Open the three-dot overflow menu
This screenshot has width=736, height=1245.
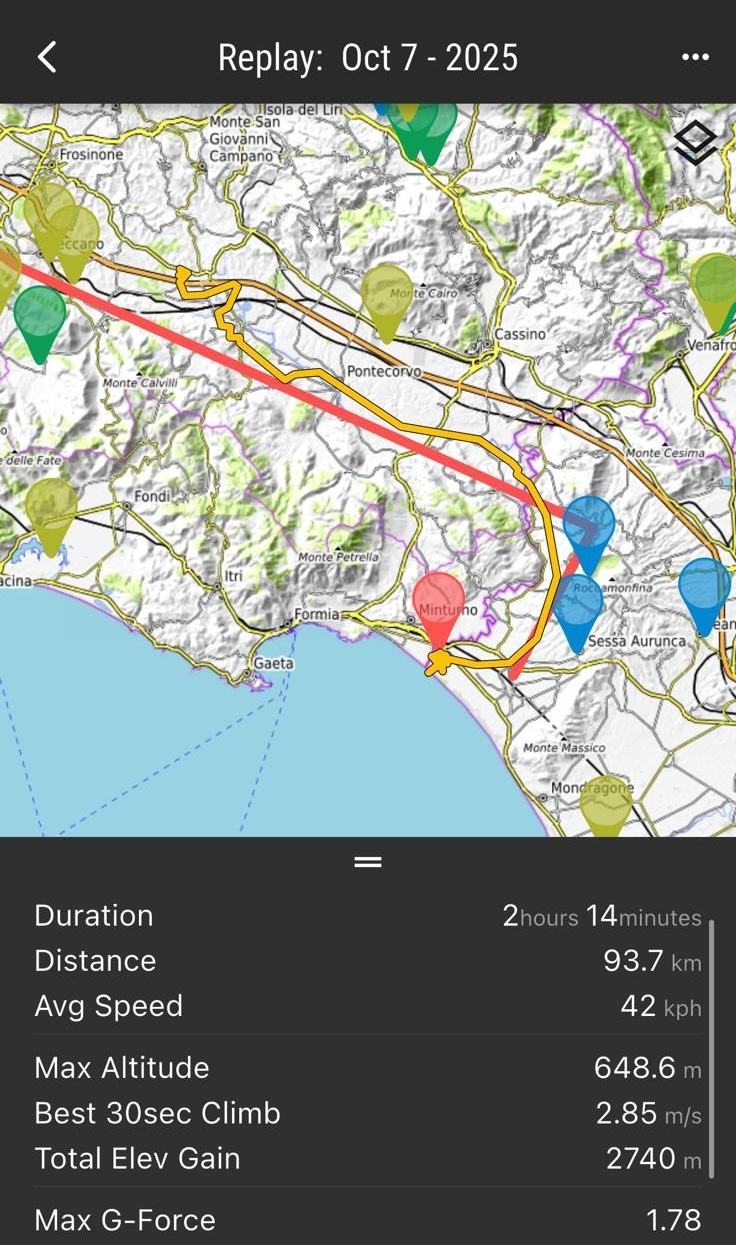(x=695, y=57)
